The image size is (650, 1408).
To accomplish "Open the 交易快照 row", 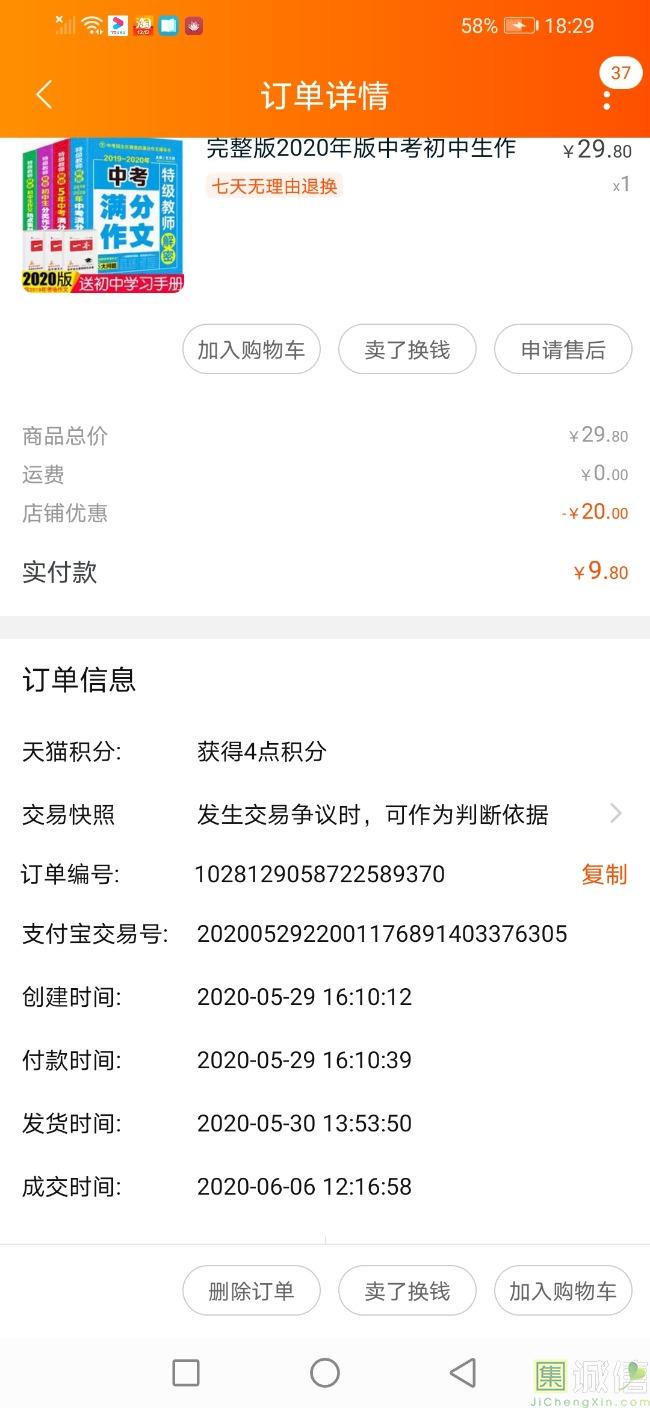I will click(x=325, y=815).
